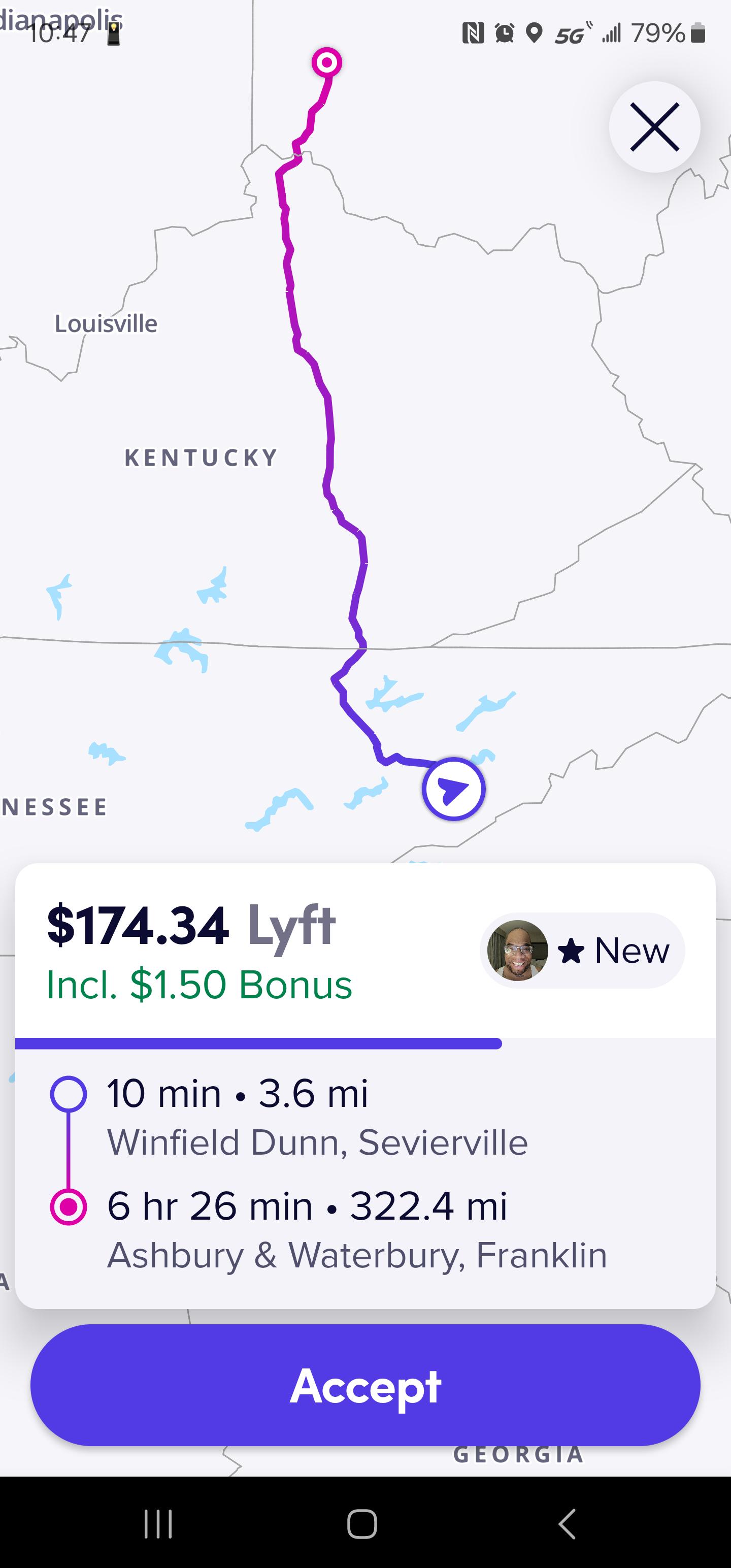Tap the ride origin marker at the top of the route
The height and width of the screenshot is (1568, 731).
click(326, 61)
